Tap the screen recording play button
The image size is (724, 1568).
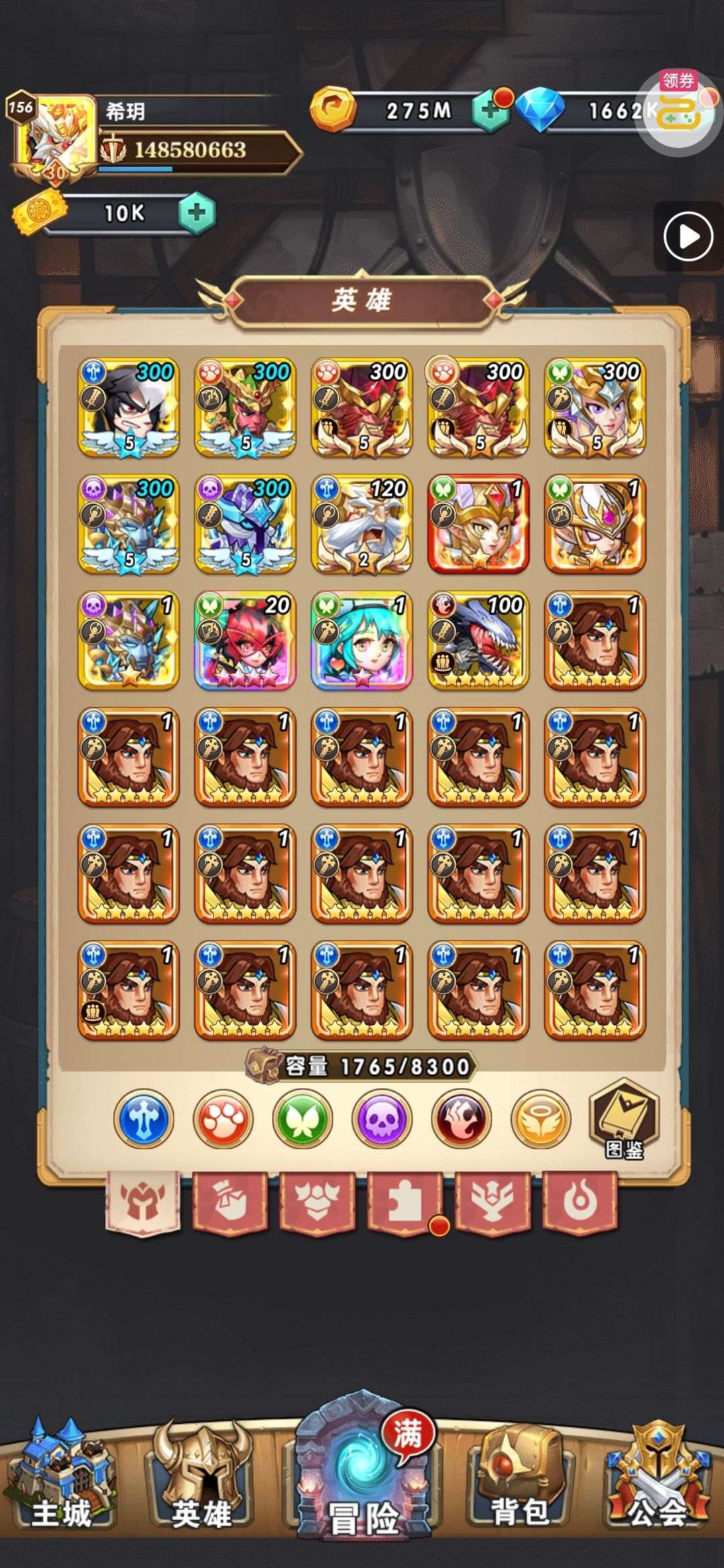click(x=688, y=236)
